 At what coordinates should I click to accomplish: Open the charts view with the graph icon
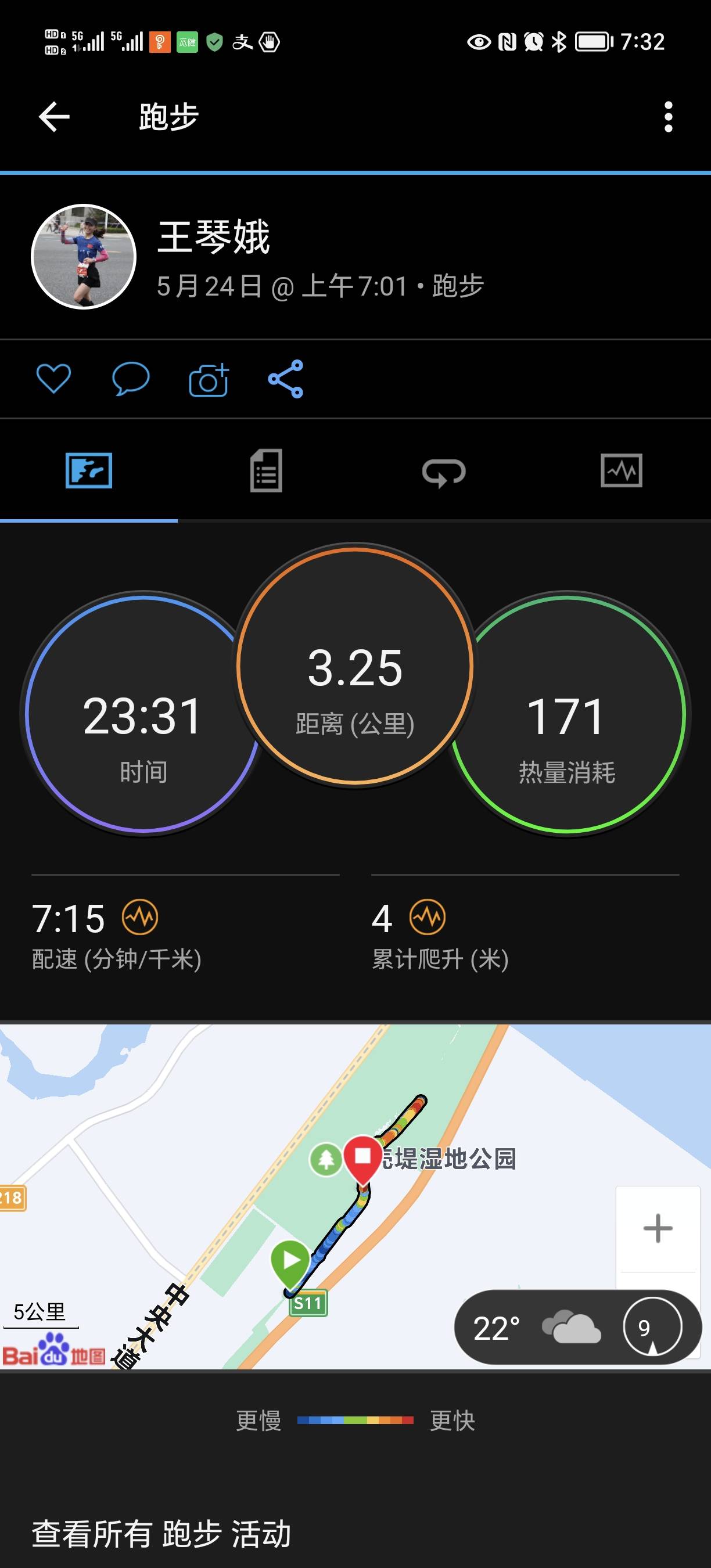(x=622, y=472)
